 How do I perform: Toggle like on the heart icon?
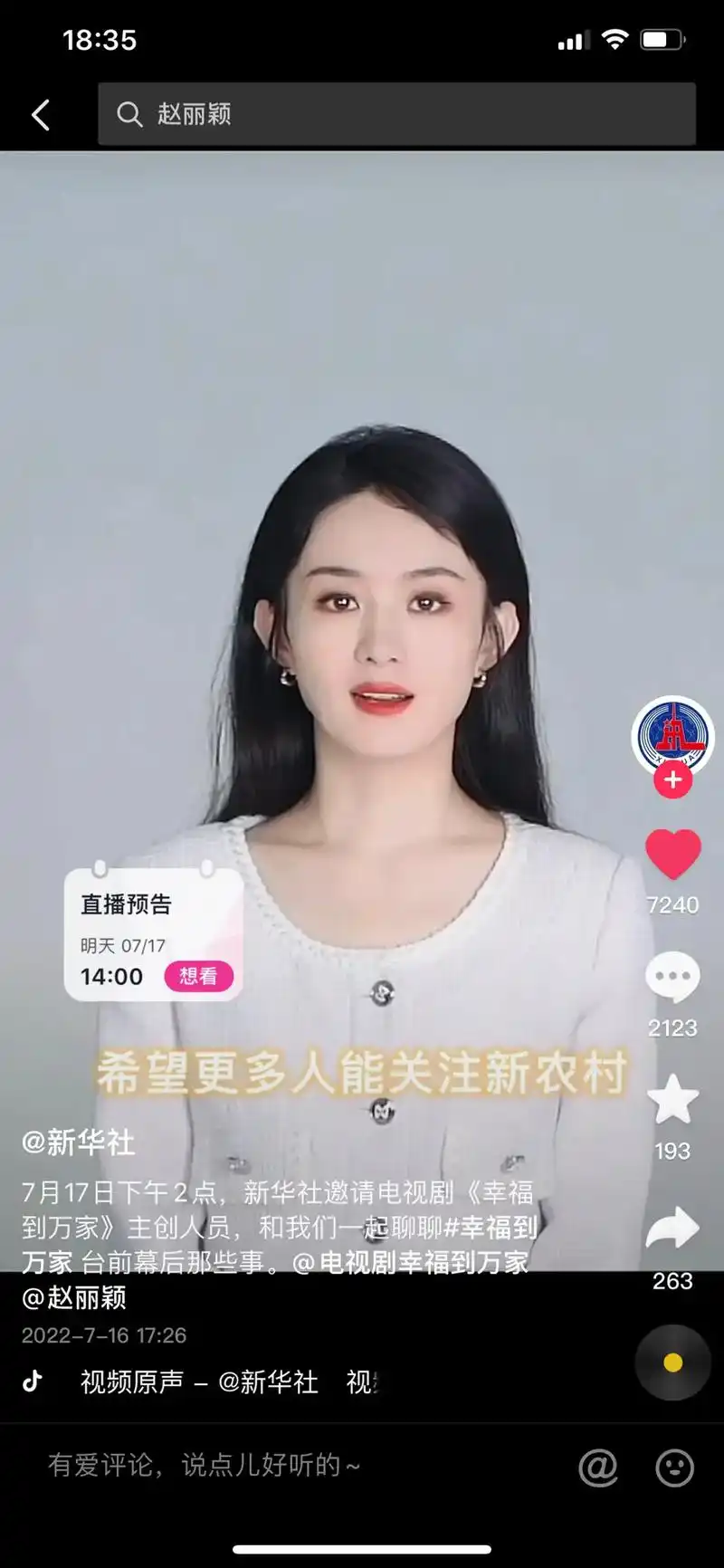(672, 854)
